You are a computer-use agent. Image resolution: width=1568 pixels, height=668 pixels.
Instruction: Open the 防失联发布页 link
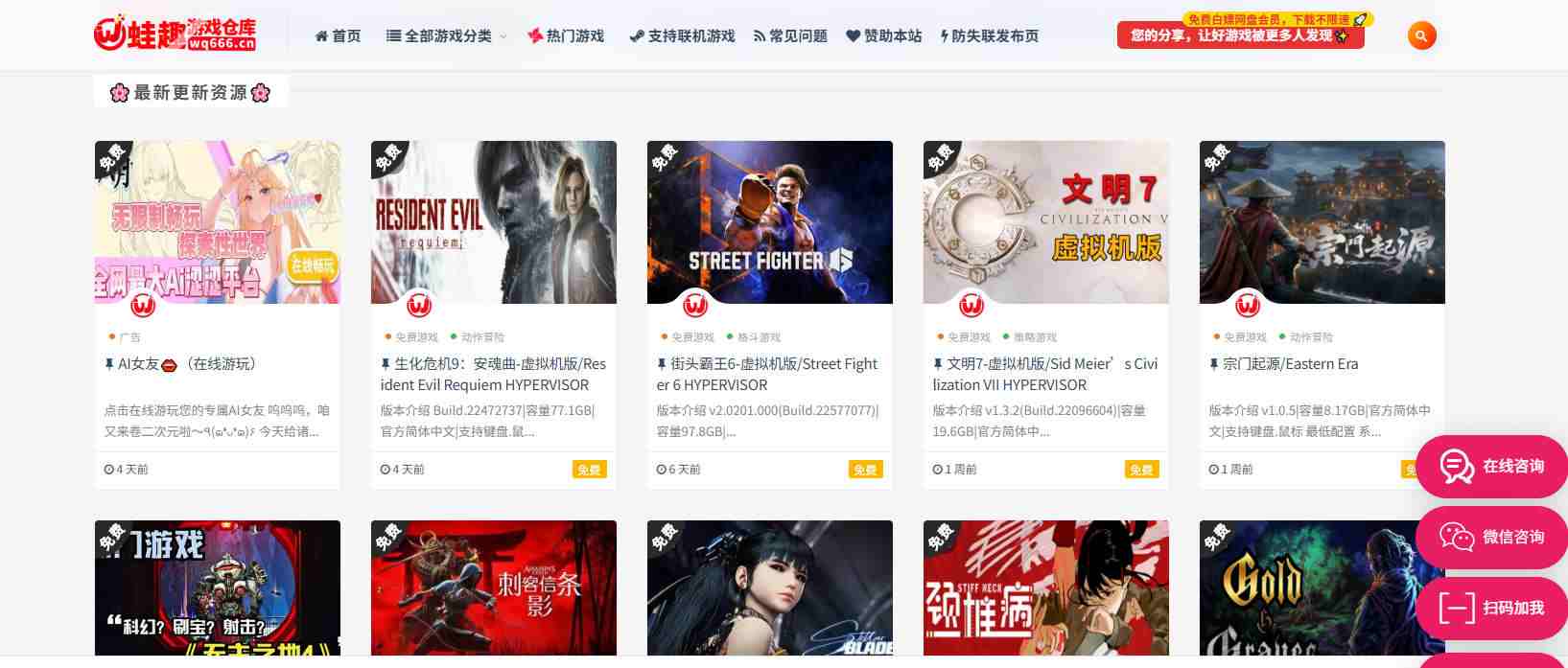[x=990, y=36]
